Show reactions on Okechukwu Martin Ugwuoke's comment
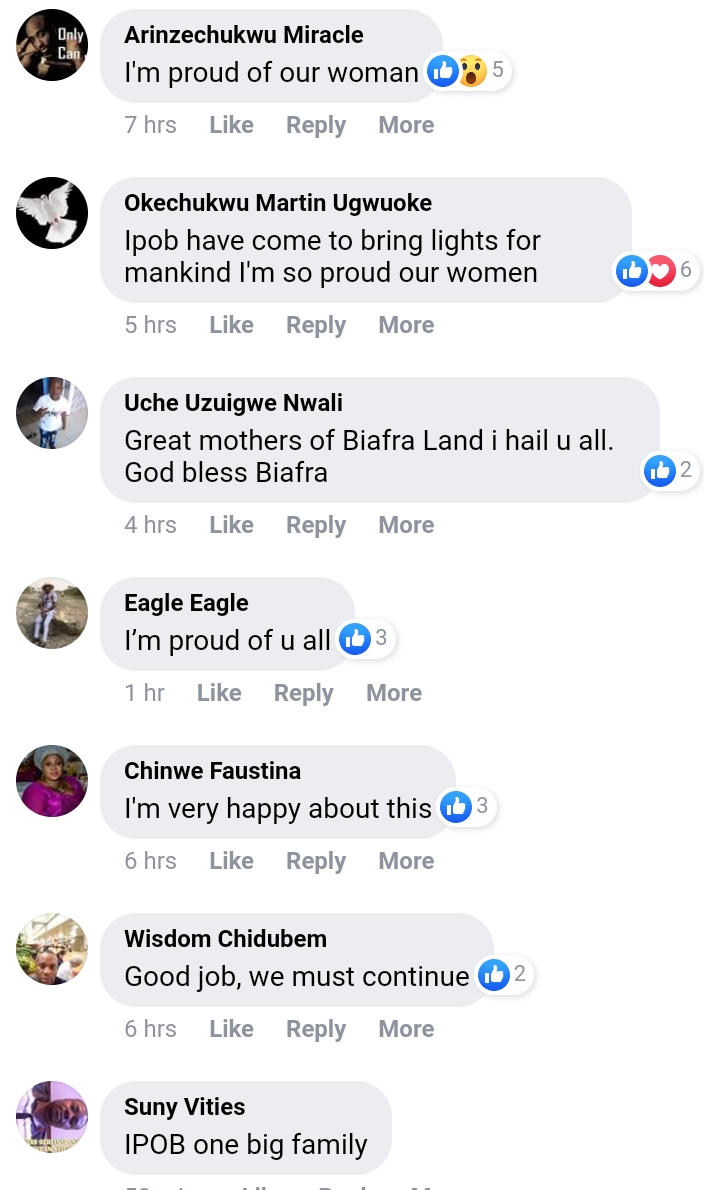720x1190 pixels. coord(656,270)
